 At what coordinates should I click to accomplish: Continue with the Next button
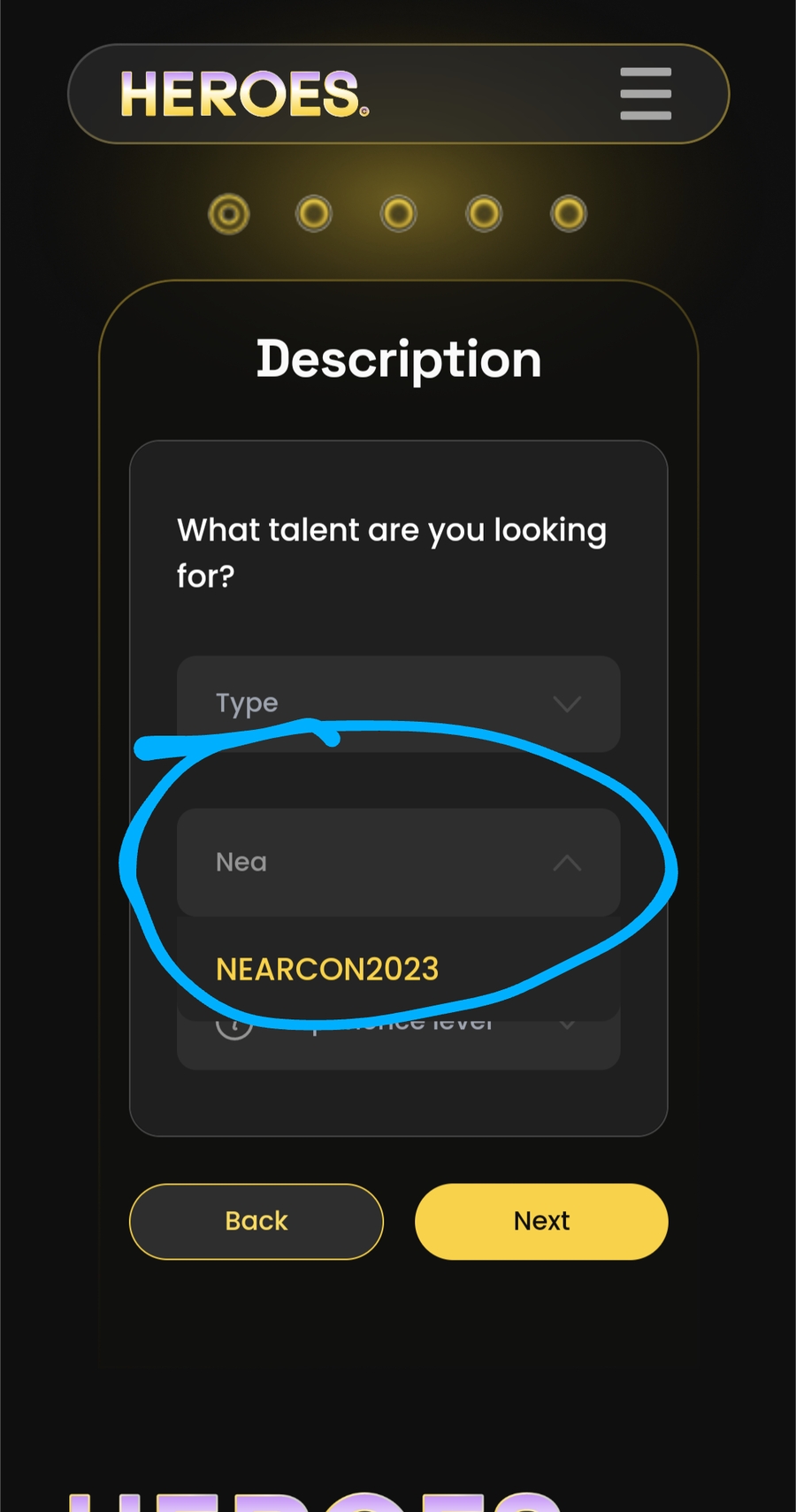coord(541,1221)
